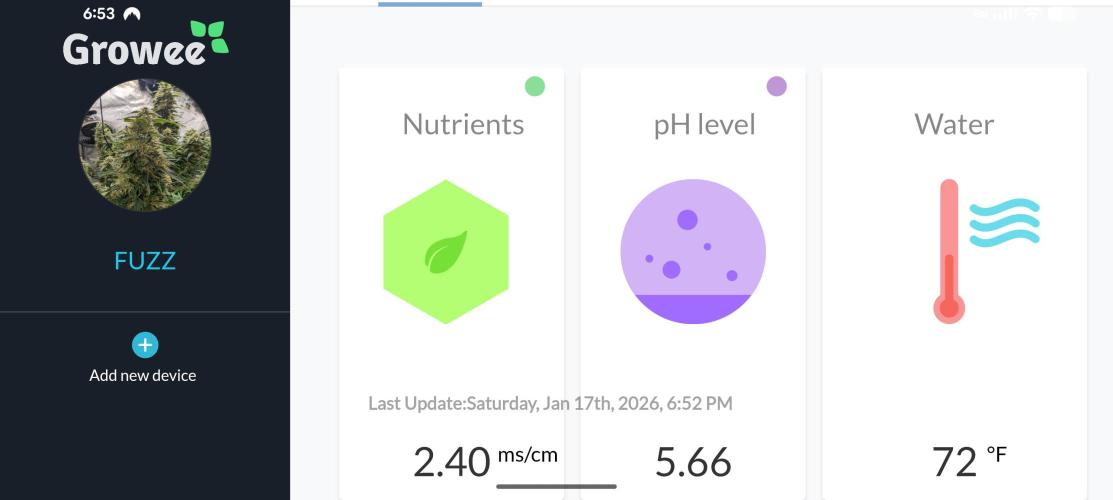Add a new device

144,346
